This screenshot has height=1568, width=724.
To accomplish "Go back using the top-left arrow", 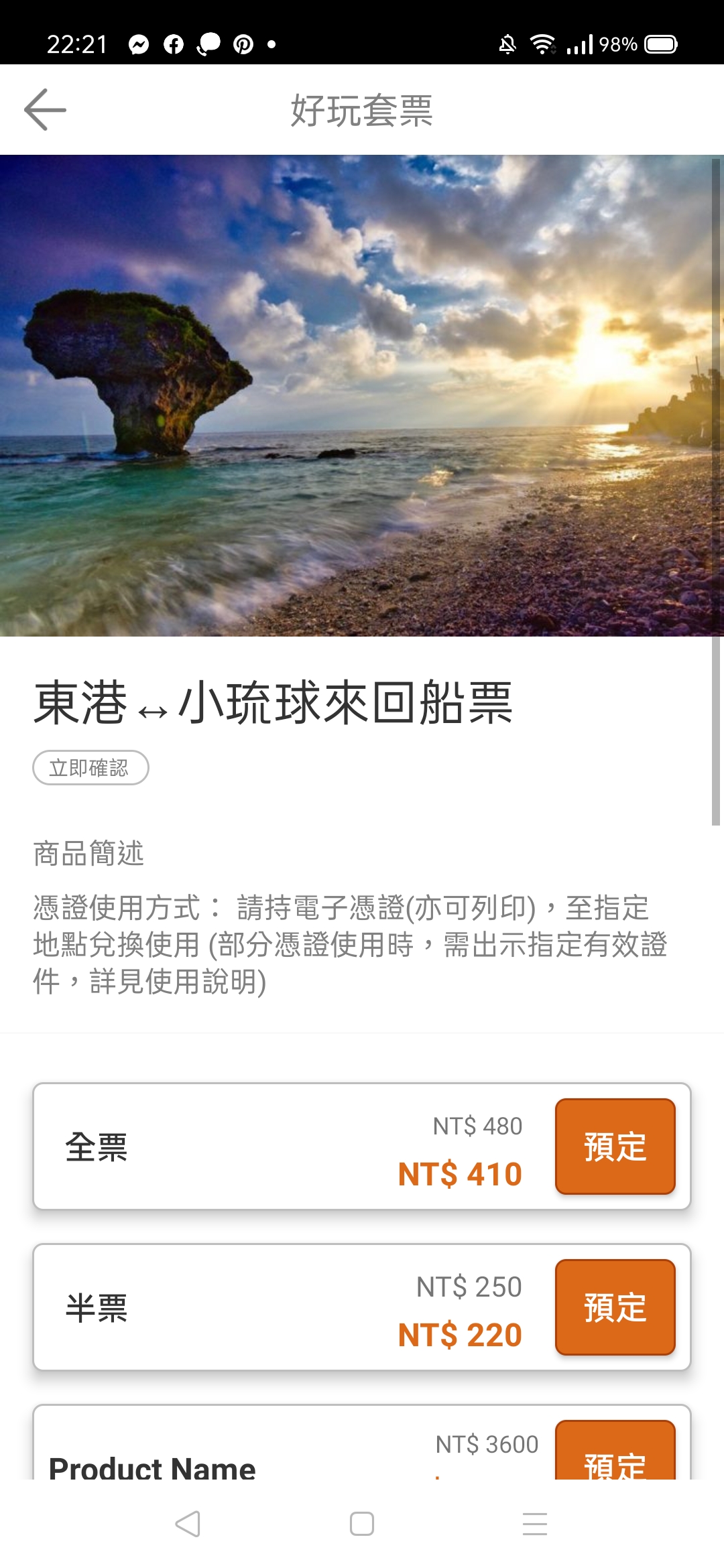I will [45, 109].
